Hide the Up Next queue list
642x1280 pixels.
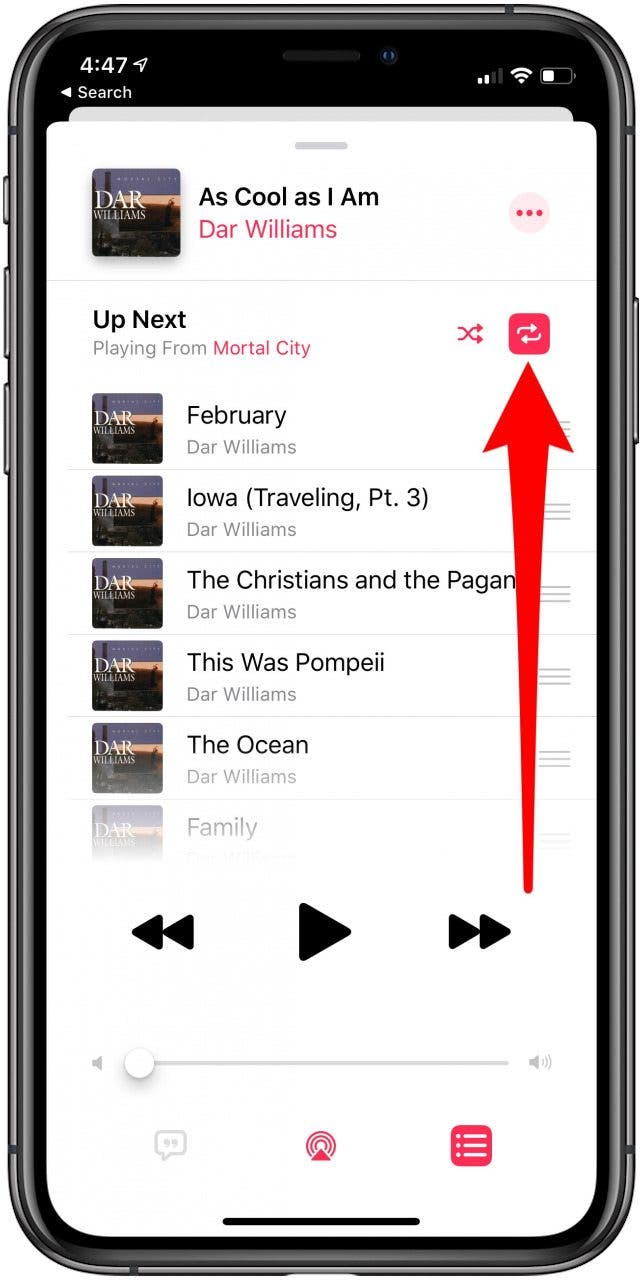(x=471, y=1146)
